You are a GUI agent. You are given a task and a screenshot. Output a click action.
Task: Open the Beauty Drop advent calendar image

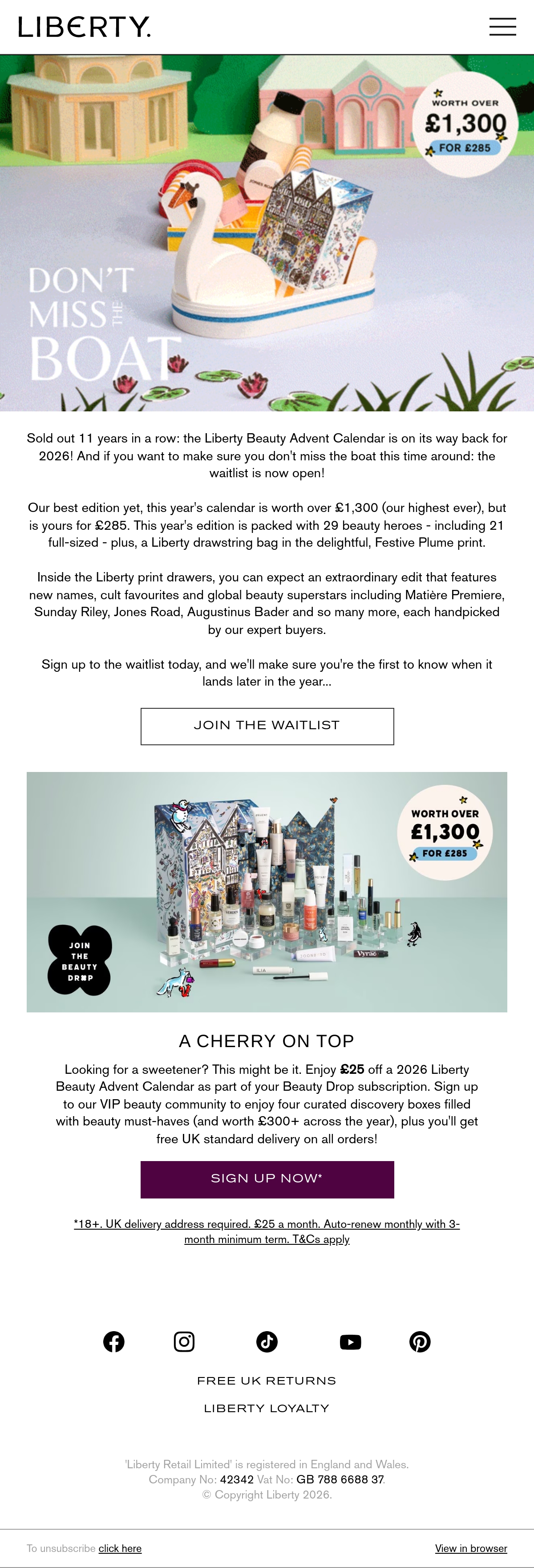tap(267, 892)
